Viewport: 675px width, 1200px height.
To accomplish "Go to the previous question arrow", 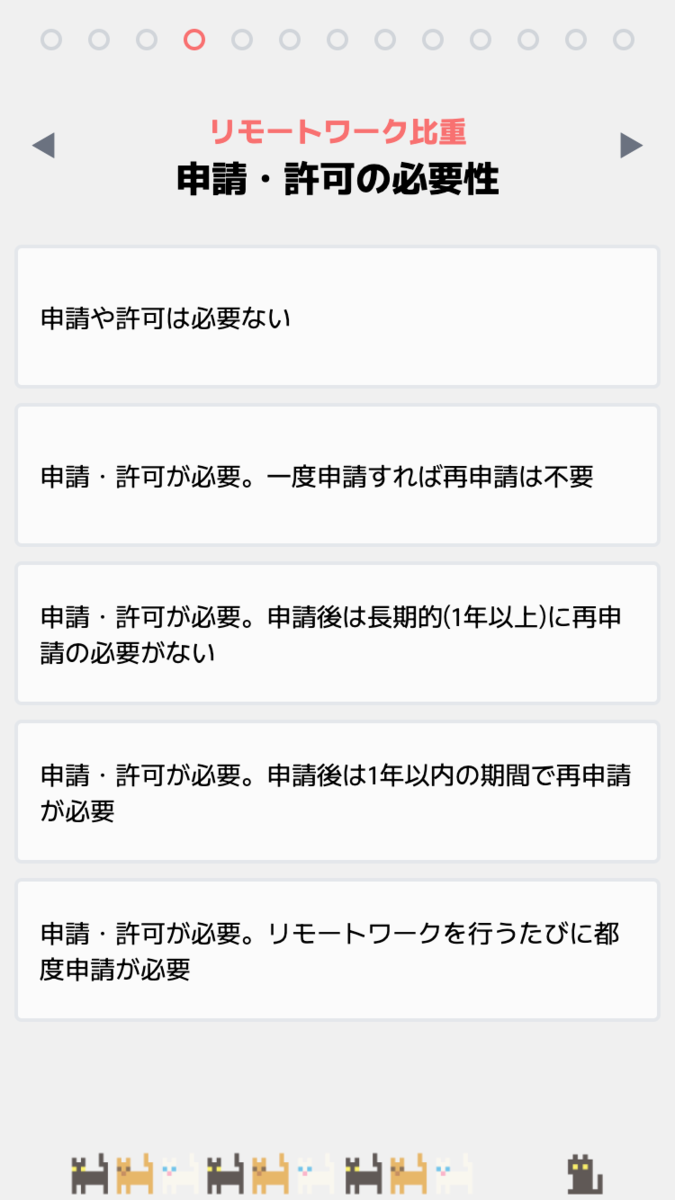I will click(43, 146).
